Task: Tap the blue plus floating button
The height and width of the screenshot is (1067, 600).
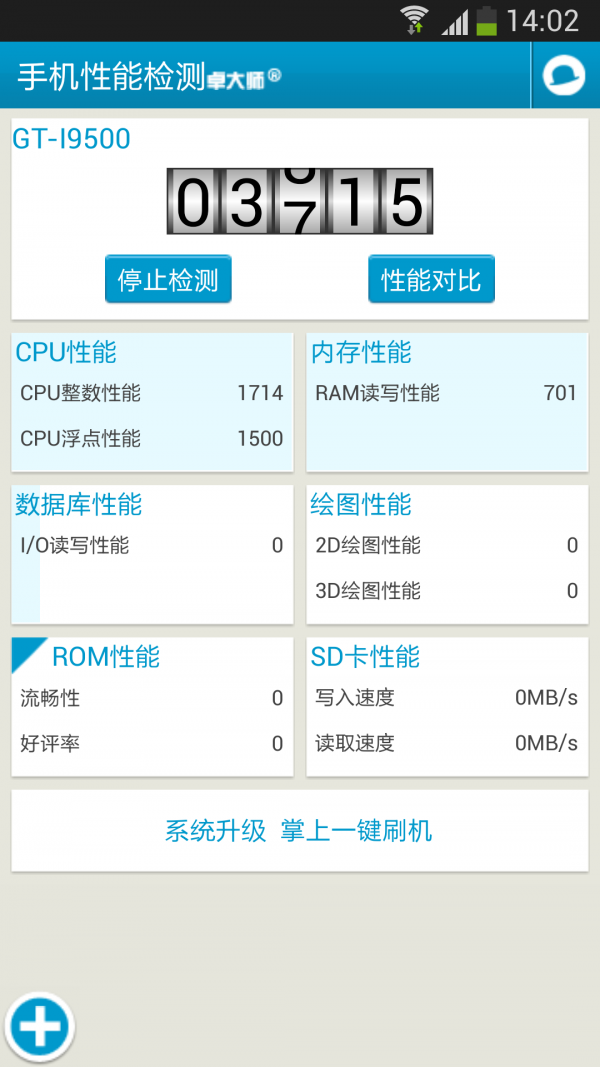Action: click(40, 1026)
